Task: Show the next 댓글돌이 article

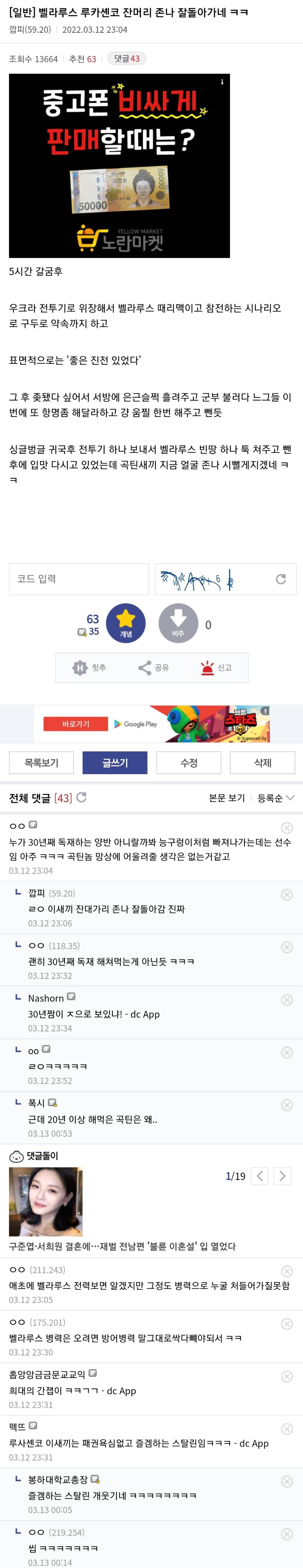Action: 282,1175
